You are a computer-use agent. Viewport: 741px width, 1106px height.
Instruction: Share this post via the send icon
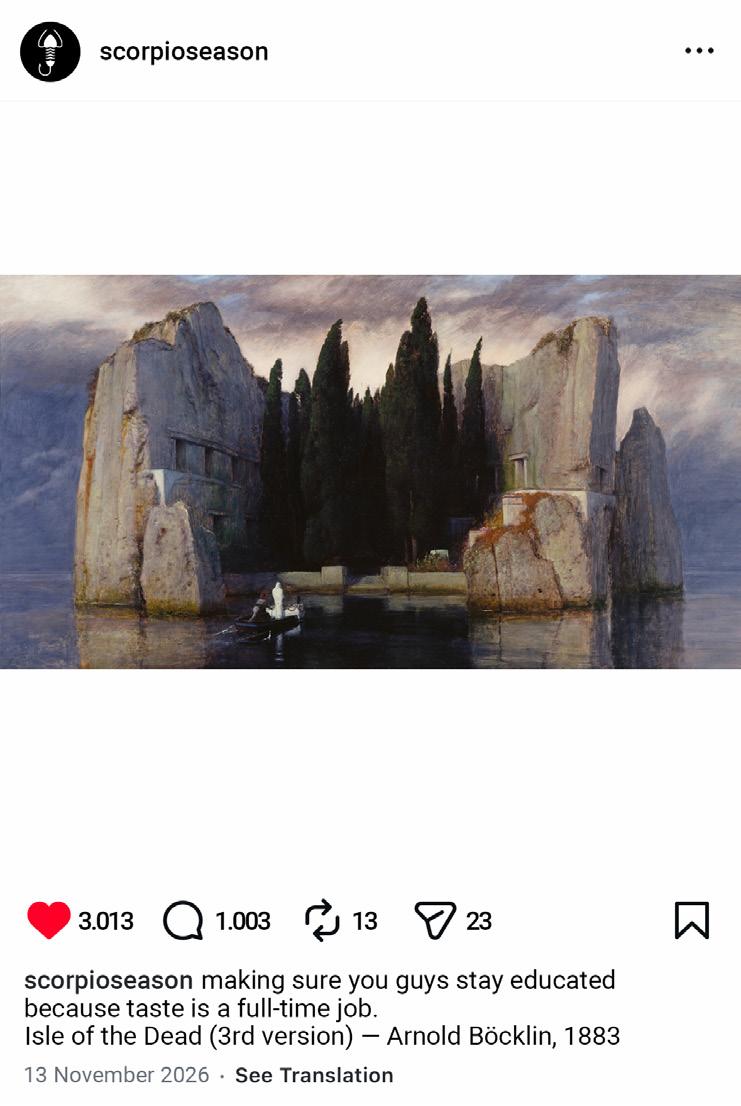[435, 921]
